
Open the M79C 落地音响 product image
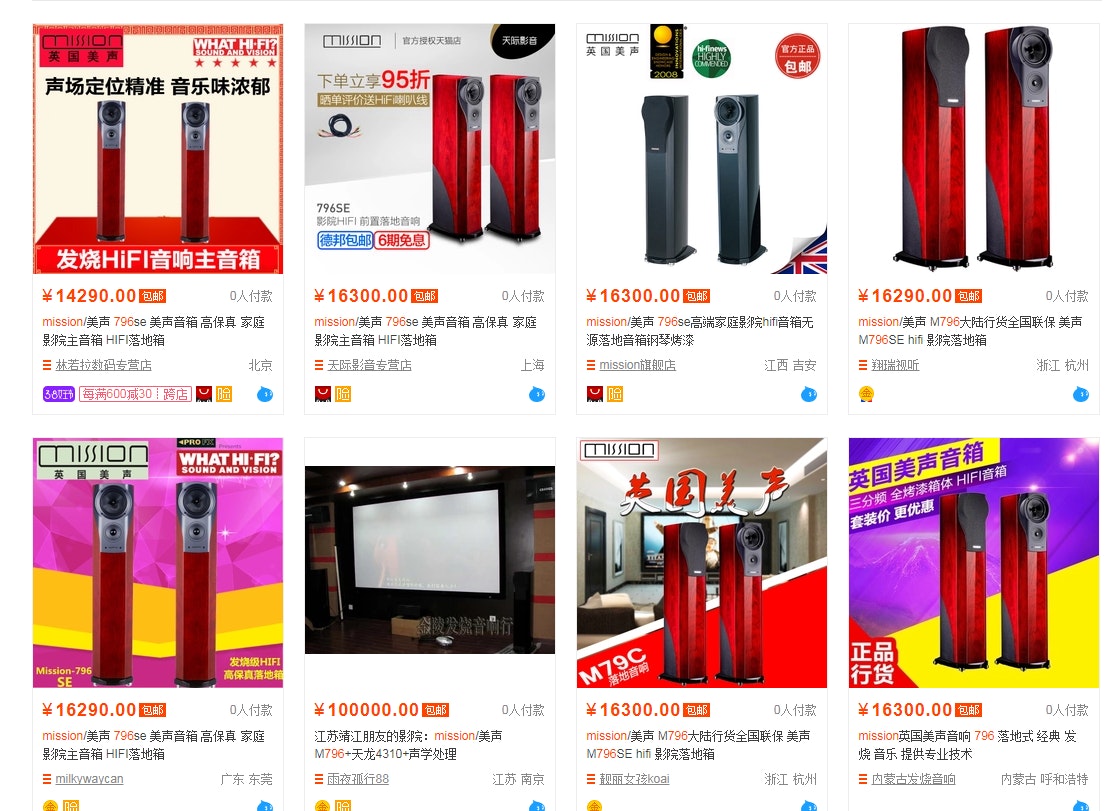(x=702, y=563)
